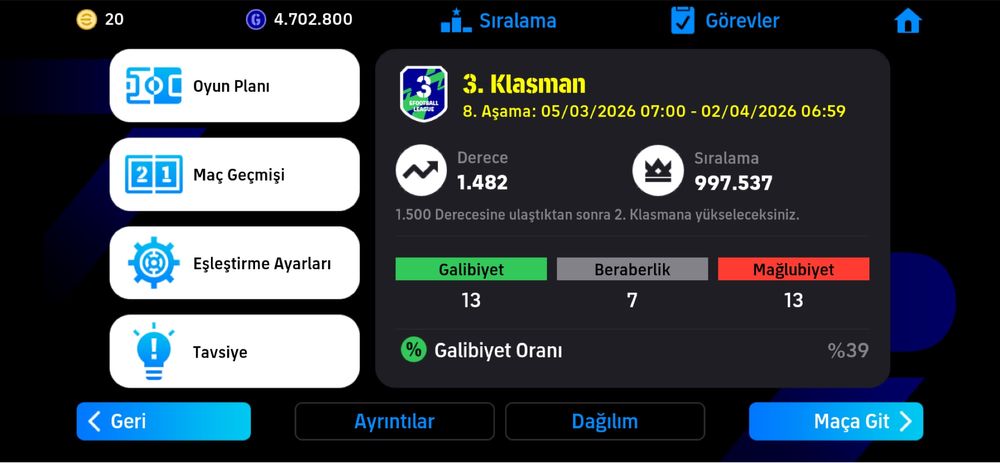Open Eşleştirme Ayarları settings
Image resolution: width=1000 pixels, height=463 pixels.
click(x=234, y=263)
